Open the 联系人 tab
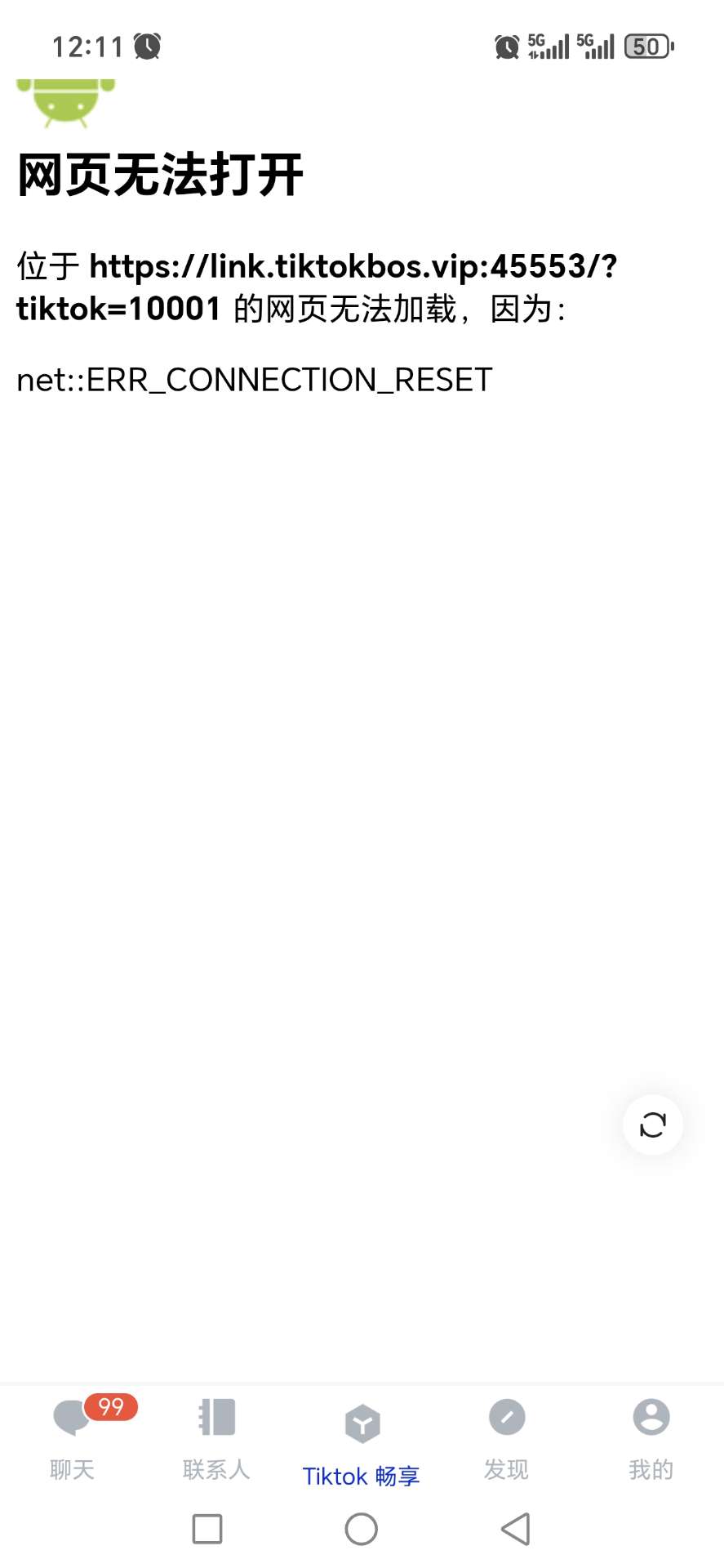Image resolution: width=724 pixels, height=1568 pixels. pos(216,1439)
